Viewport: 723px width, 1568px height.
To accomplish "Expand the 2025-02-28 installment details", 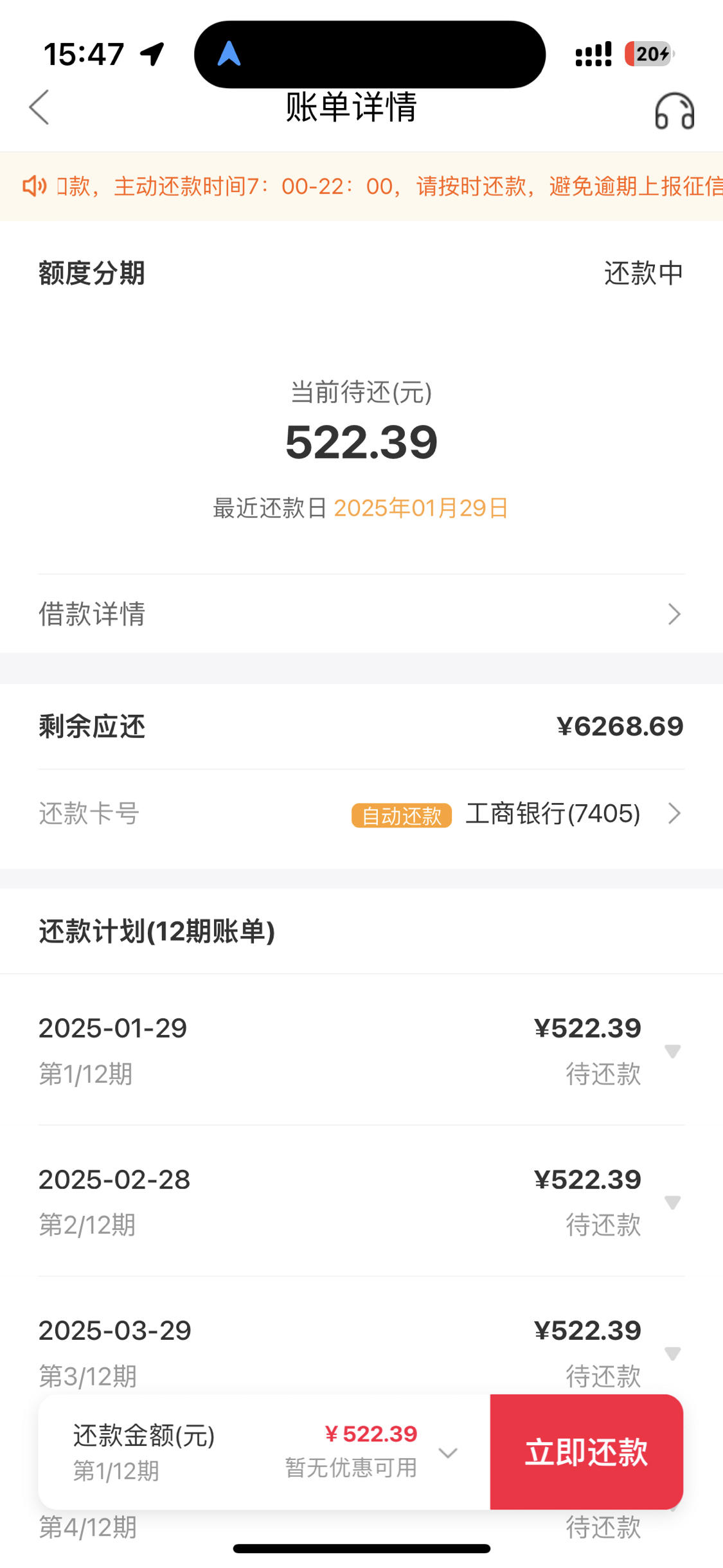I will pyautogui.click(x=672, y=1203).
